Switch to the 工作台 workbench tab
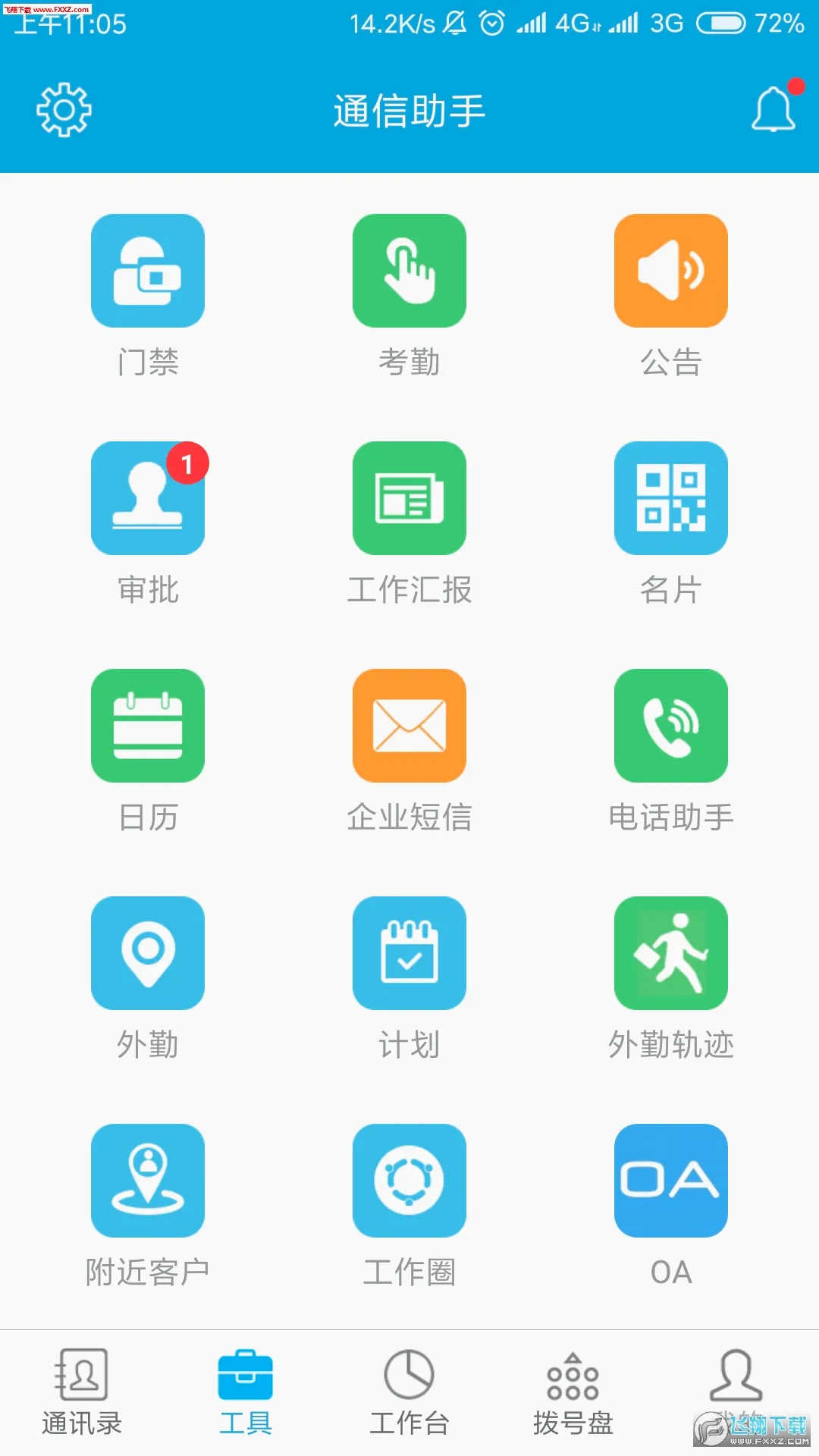 pyautogui.click(x=409, y=1392)
